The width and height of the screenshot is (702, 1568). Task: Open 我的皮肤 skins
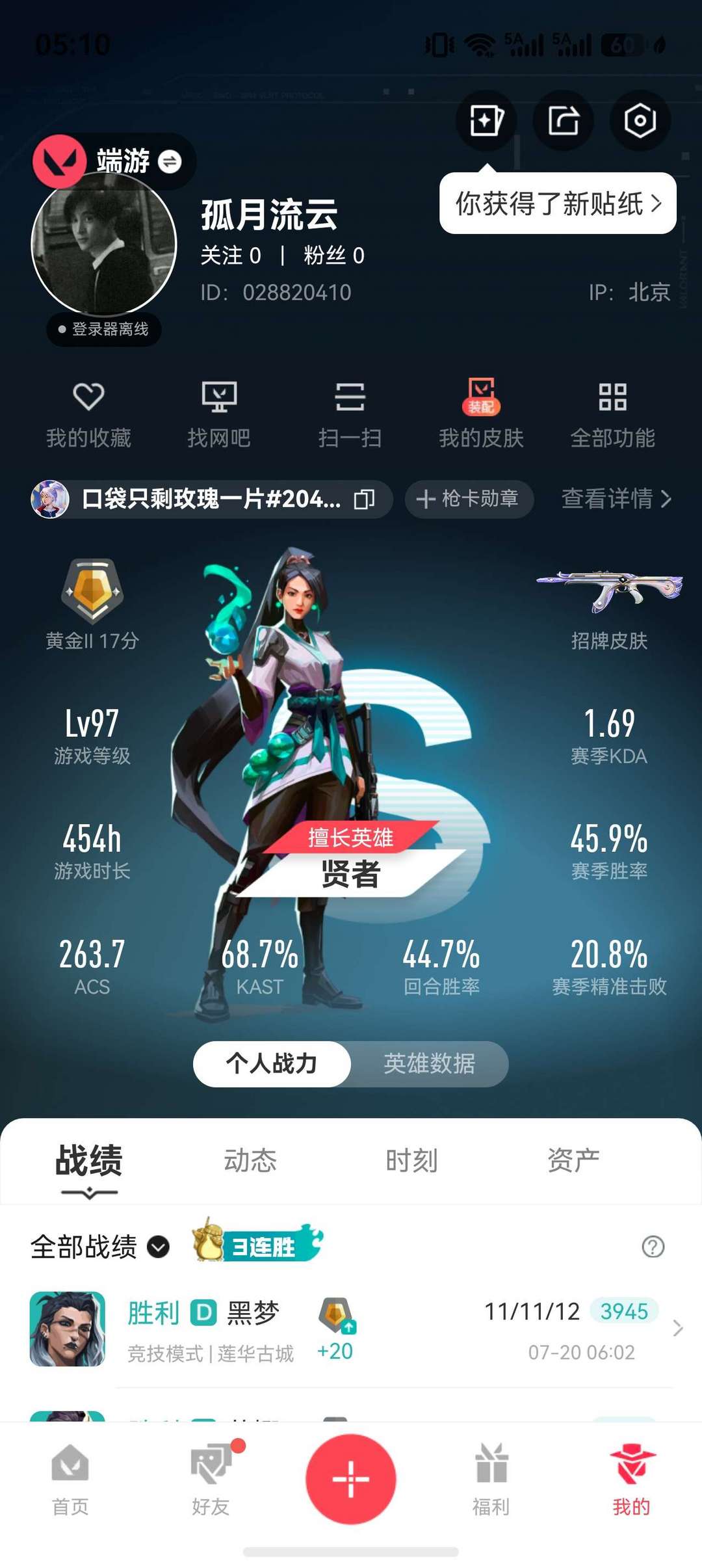tap(481, 414)
